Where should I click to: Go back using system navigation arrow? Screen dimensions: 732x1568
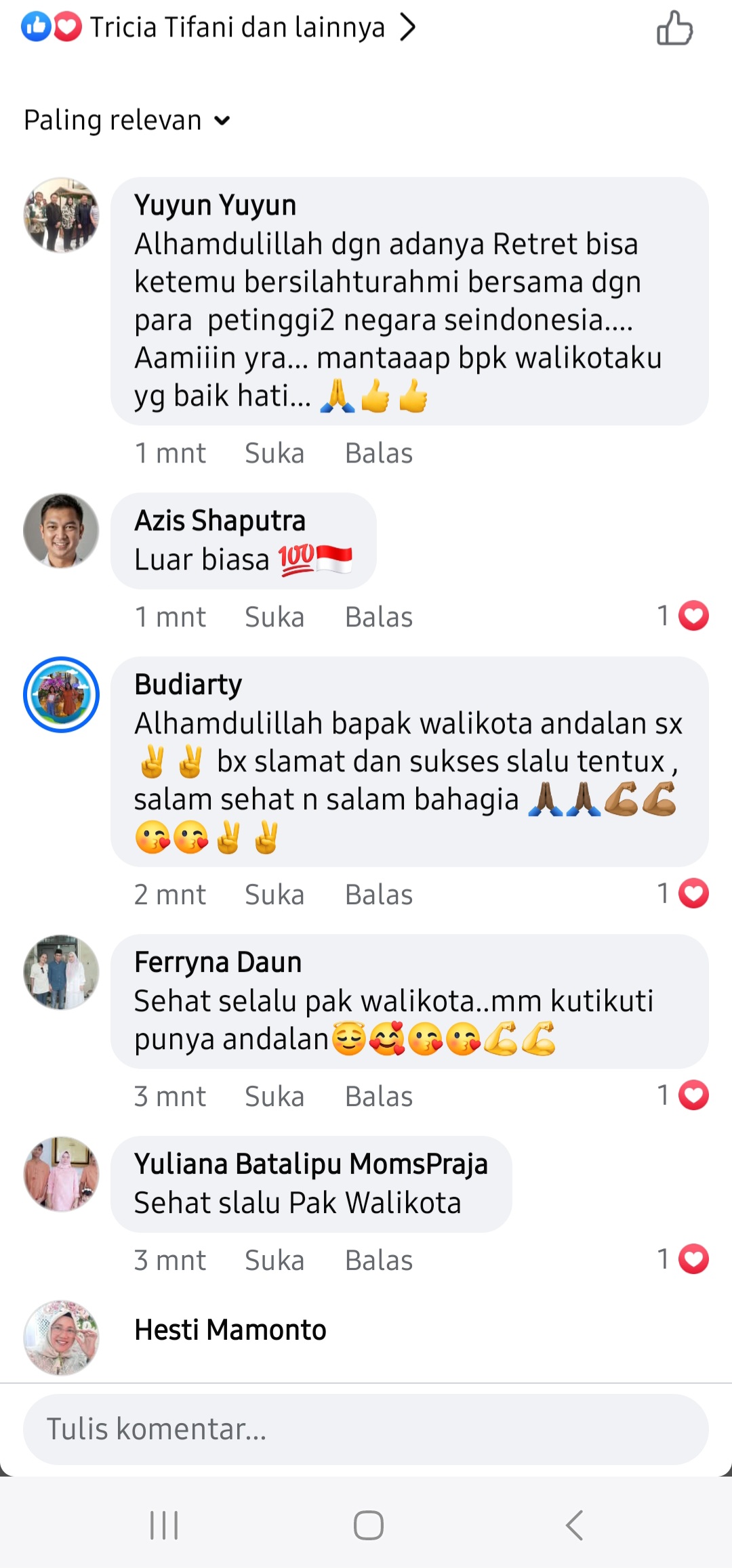coord(574,1525)
